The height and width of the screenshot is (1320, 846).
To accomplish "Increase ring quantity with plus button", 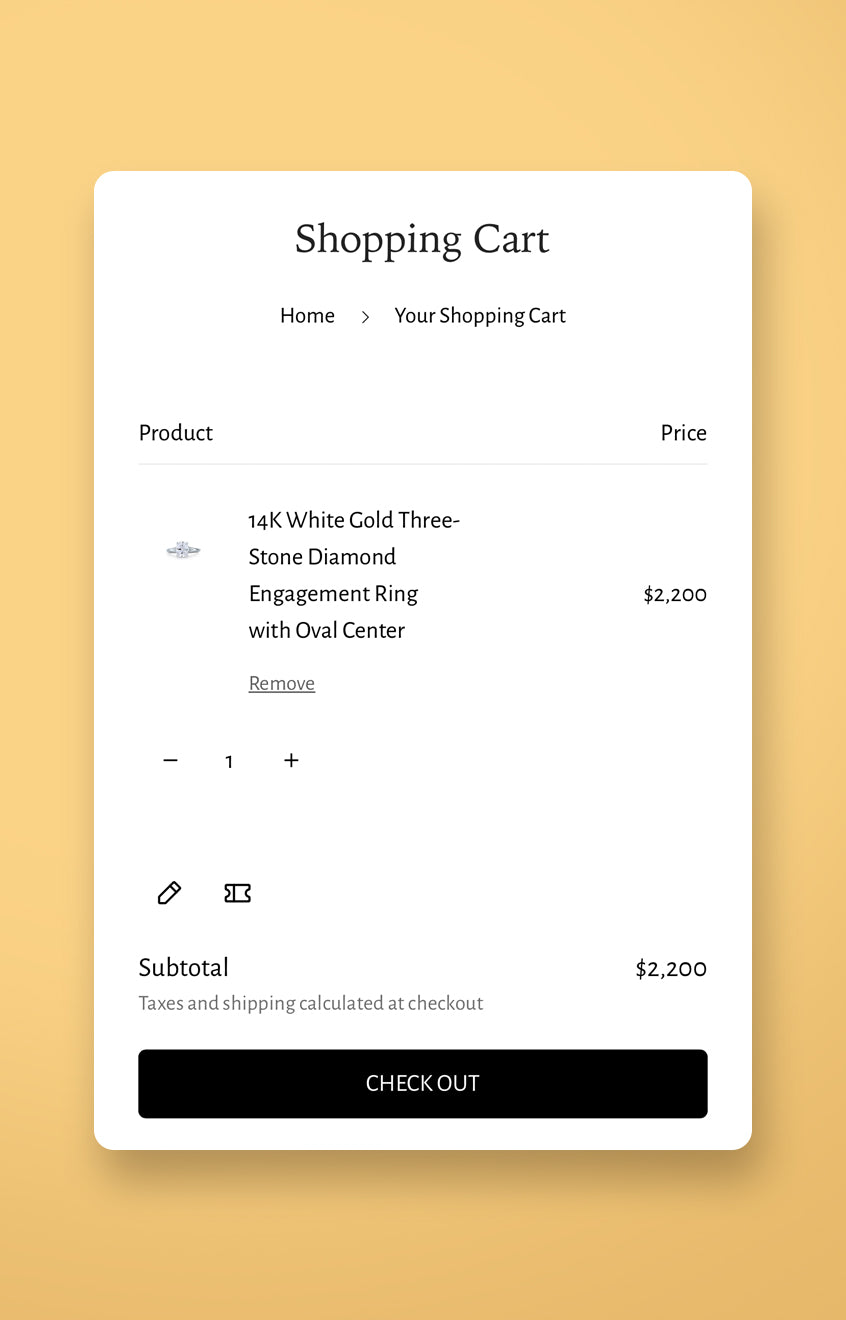I will click(291, 761).
